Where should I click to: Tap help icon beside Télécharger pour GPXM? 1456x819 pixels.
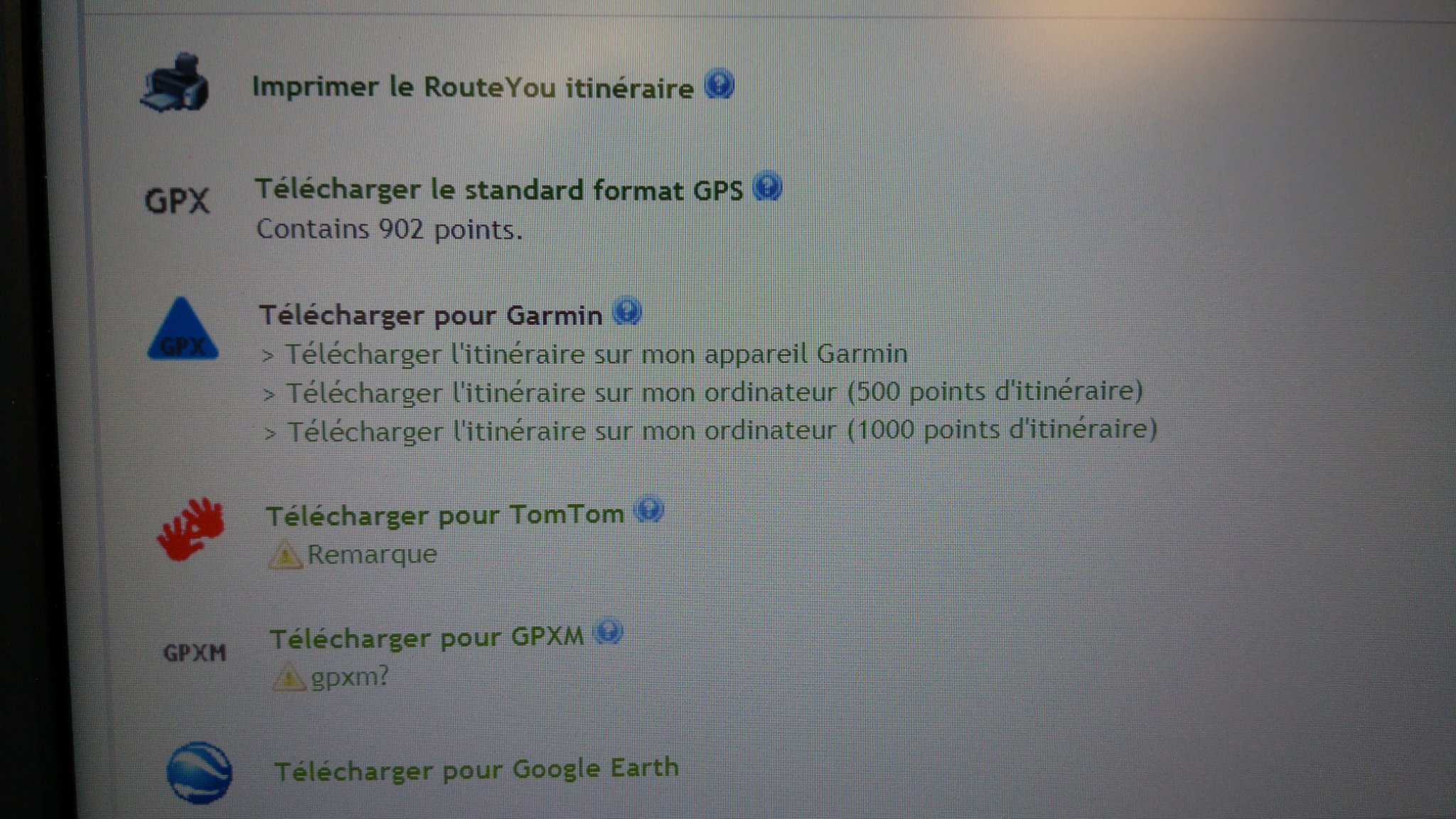tap(609, 632)
